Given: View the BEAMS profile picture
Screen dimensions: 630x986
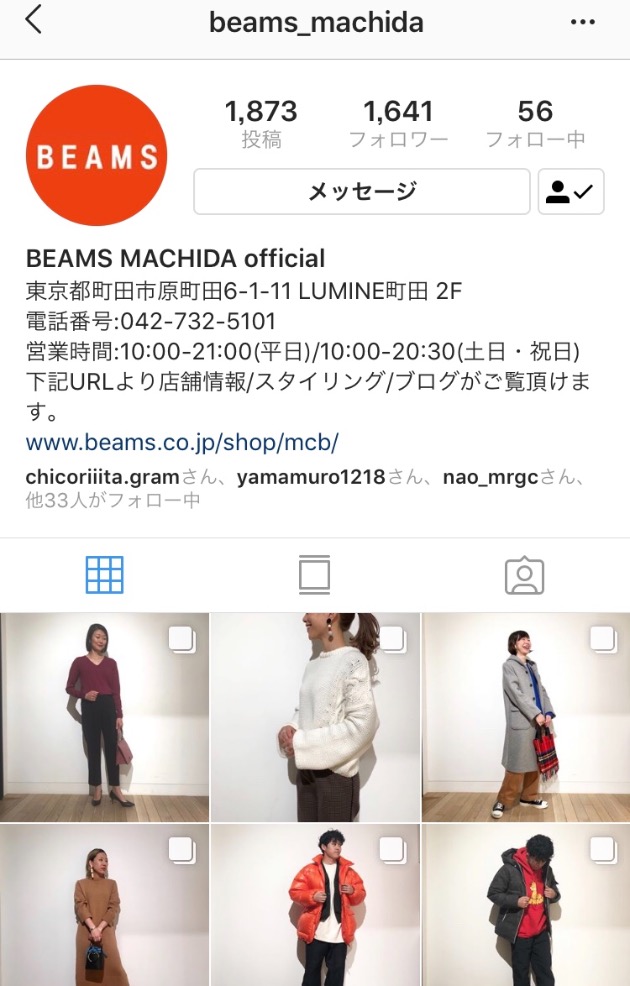Looking at the screenshot, I should (96, 155).
